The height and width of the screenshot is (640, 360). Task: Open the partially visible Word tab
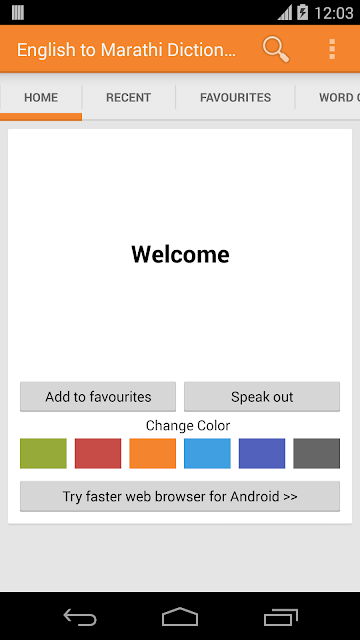point(328,98)
